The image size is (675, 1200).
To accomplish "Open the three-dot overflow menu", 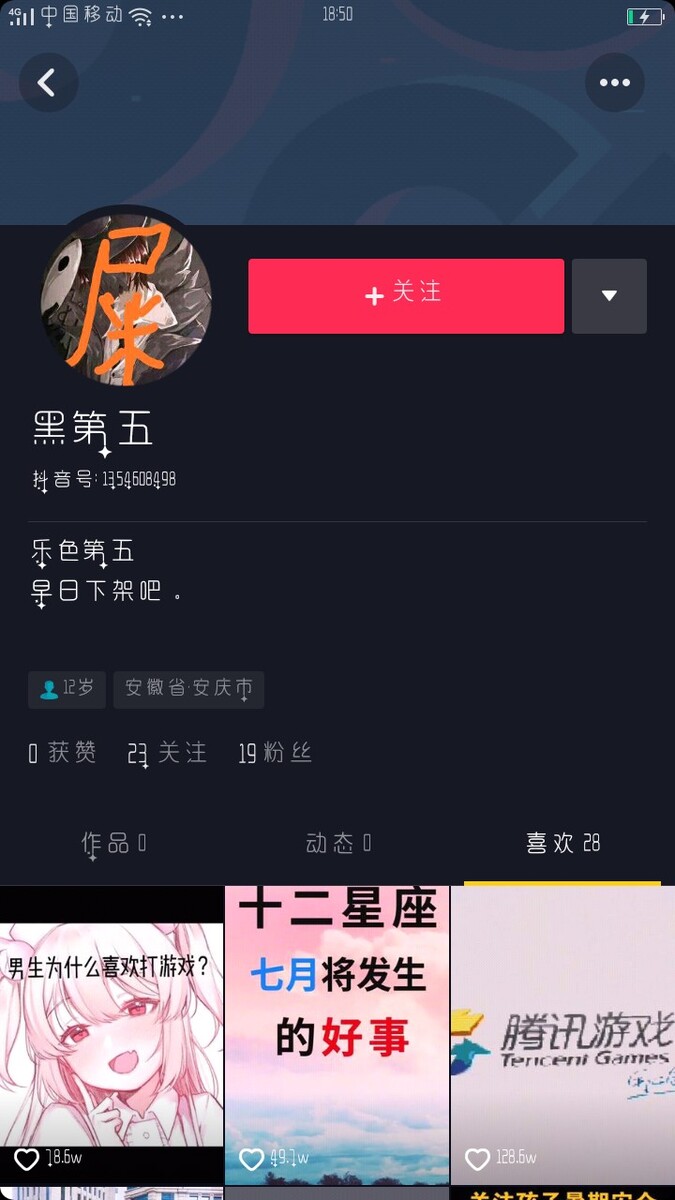I will click(x=614, y=82).
